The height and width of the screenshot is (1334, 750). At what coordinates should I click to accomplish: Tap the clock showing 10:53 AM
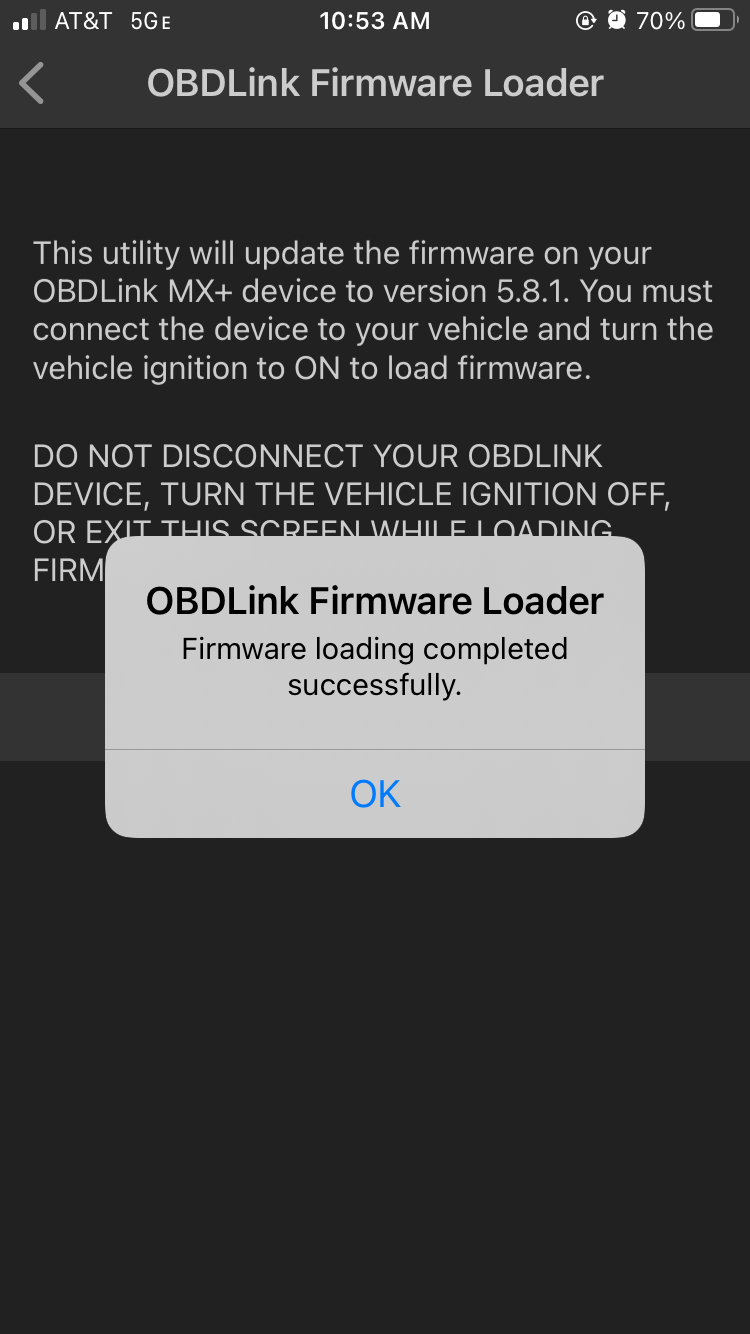click(374, 19)
